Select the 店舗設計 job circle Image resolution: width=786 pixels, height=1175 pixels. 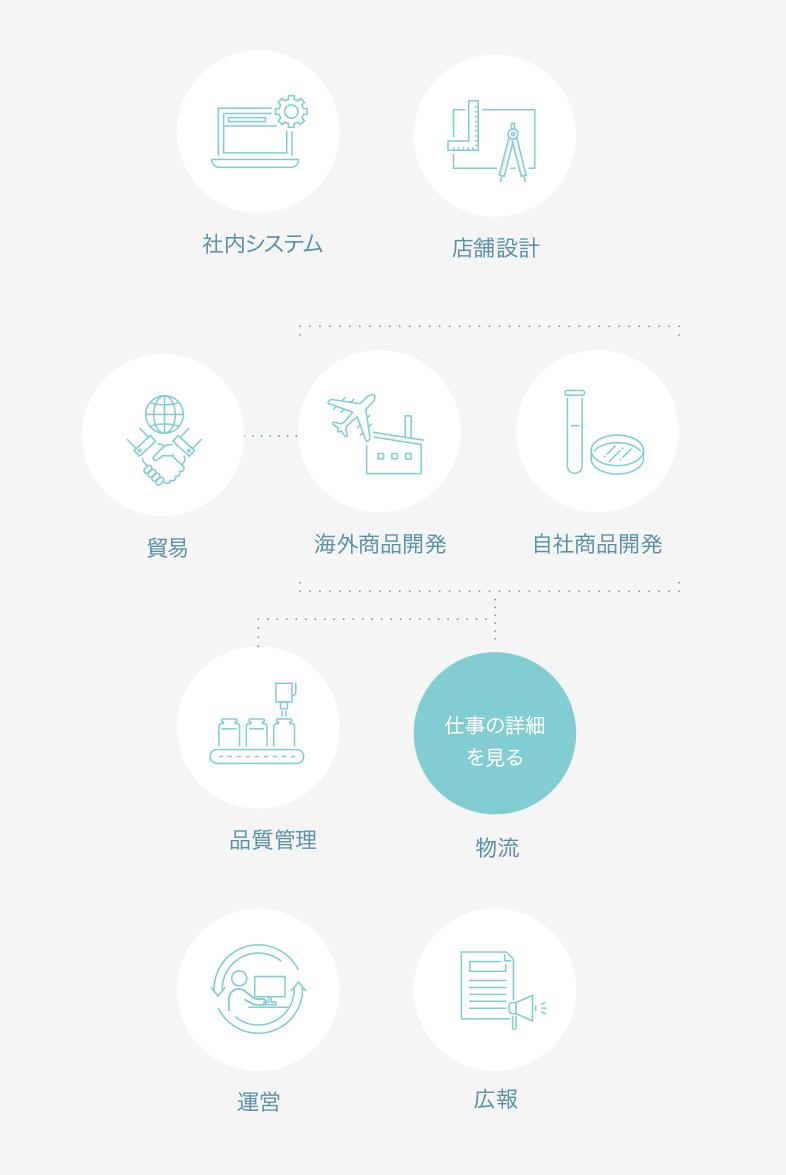point(495,136)
